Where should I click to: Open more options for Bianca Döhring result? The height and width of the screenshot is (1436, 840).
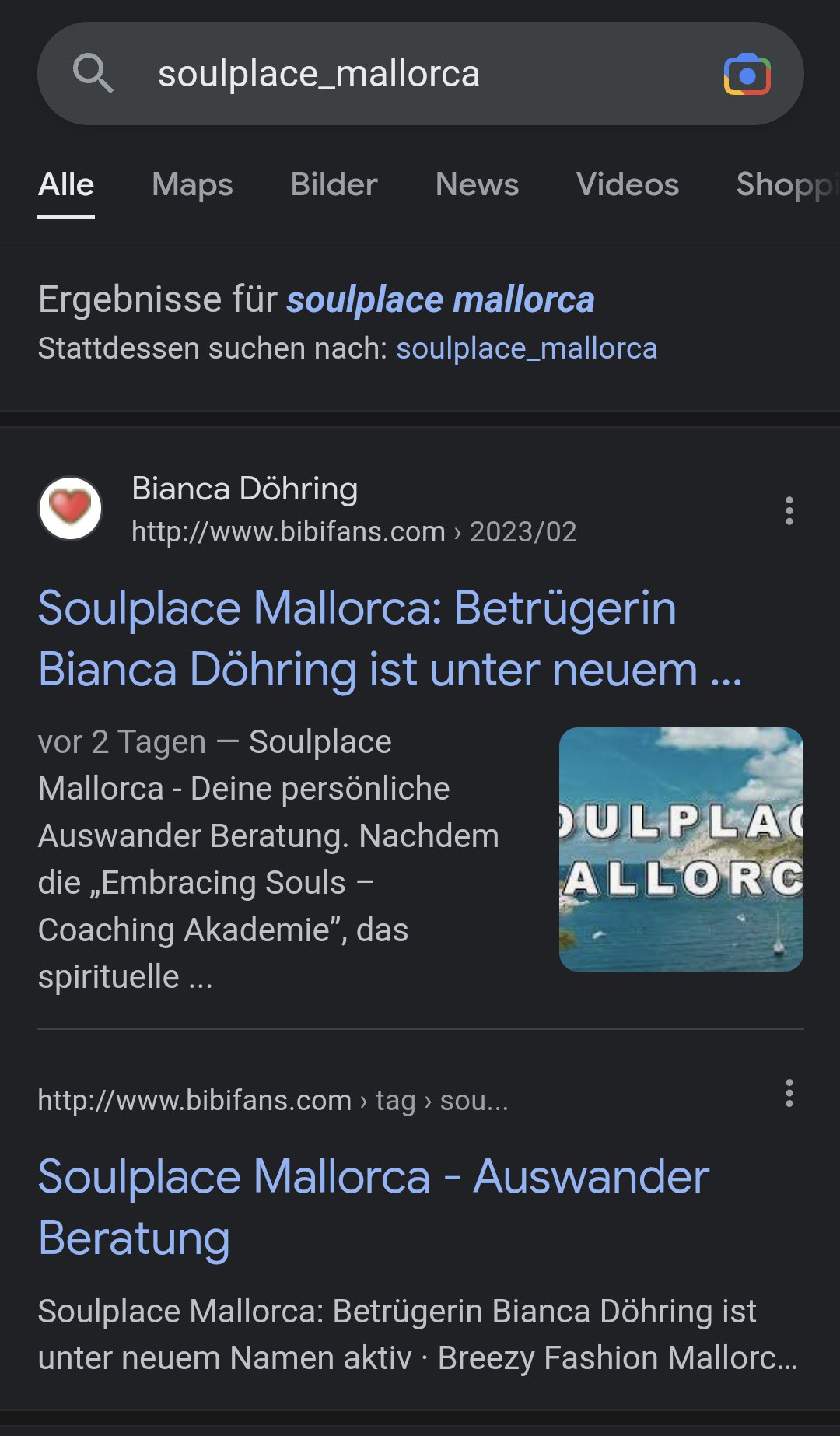coord(789,511)
